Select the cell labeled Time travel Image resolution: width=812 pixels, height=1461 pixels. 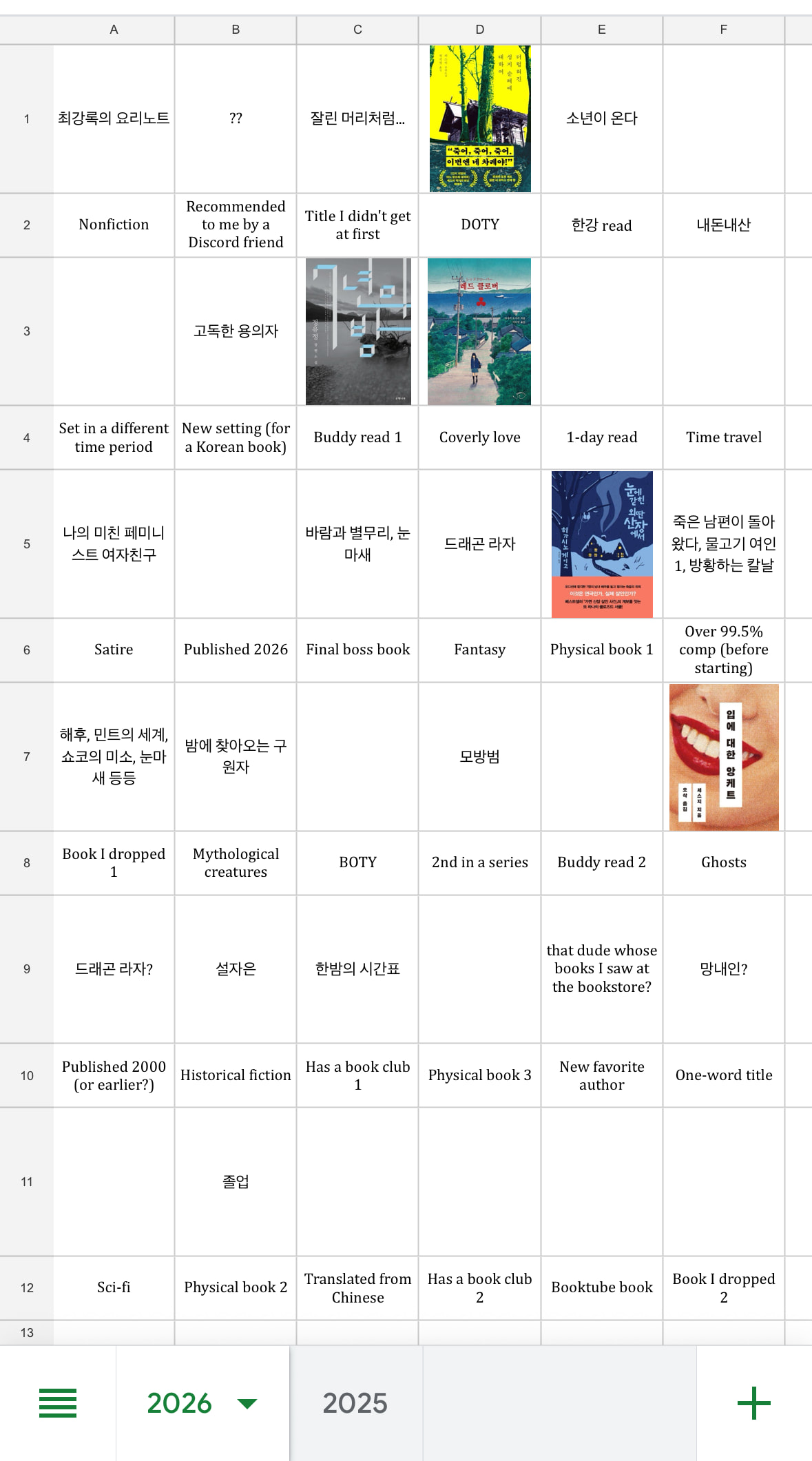coord(723,437)
